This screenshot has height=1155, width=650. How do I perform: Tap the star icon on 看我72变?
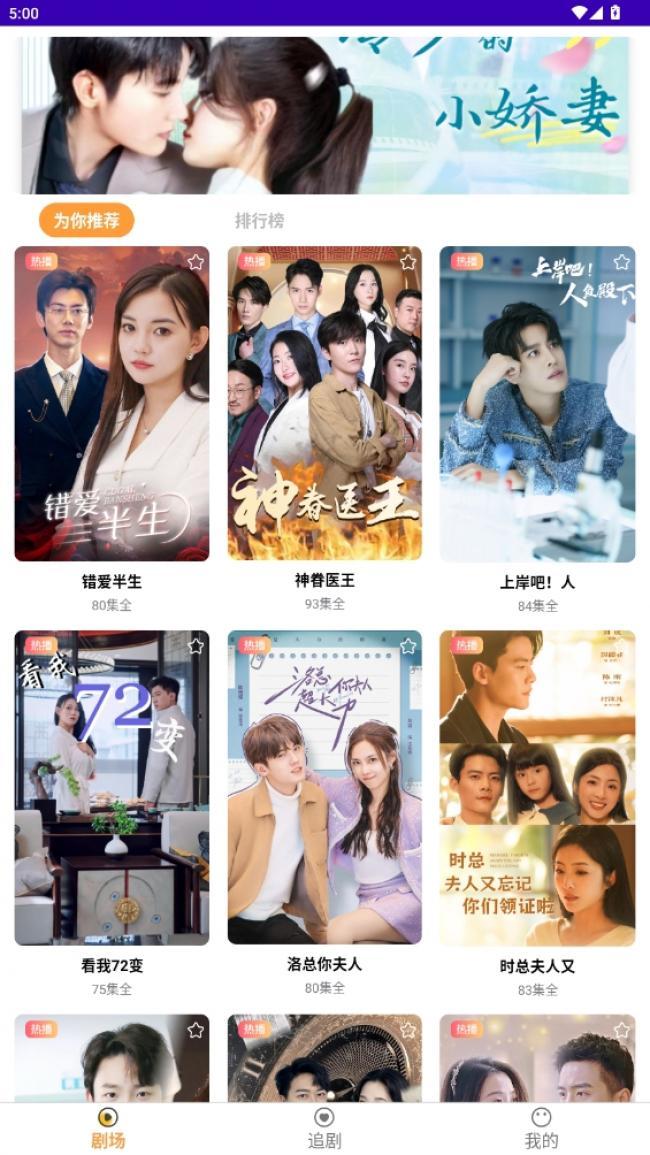195,646
